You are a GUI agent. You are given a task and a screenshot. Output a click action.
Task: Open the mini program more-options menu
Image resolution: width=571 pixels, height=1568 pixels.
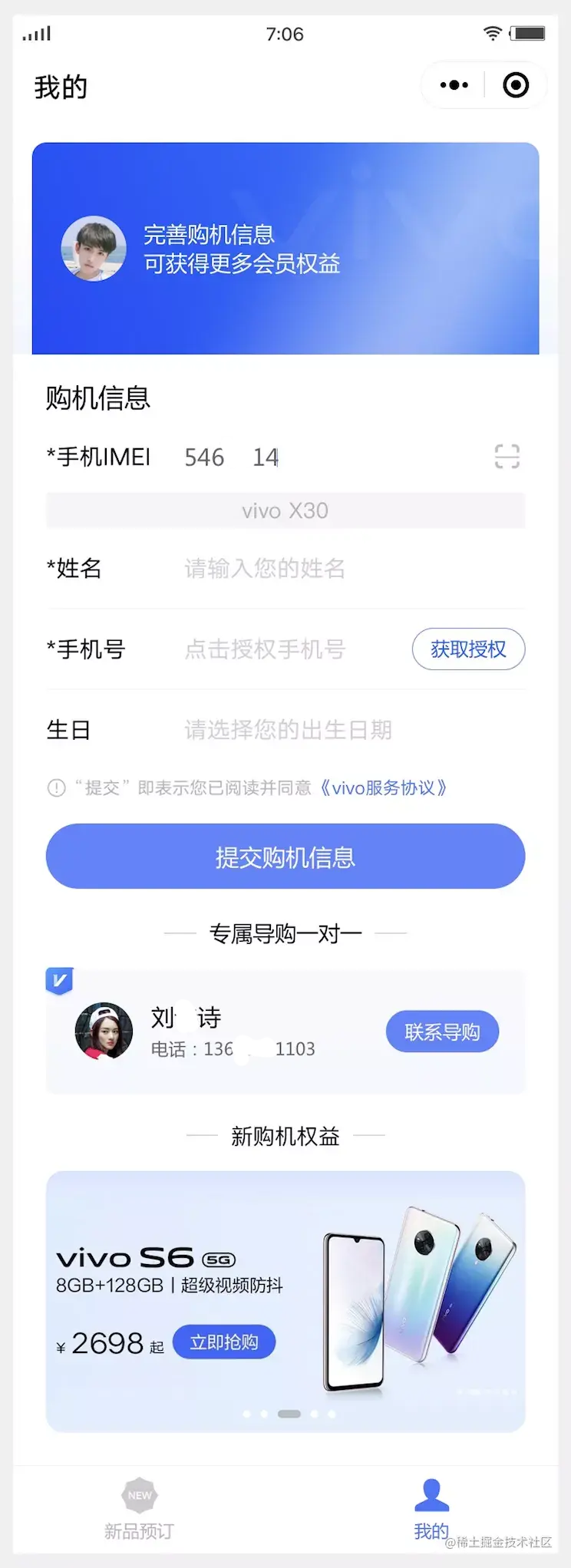pos(454,85)
